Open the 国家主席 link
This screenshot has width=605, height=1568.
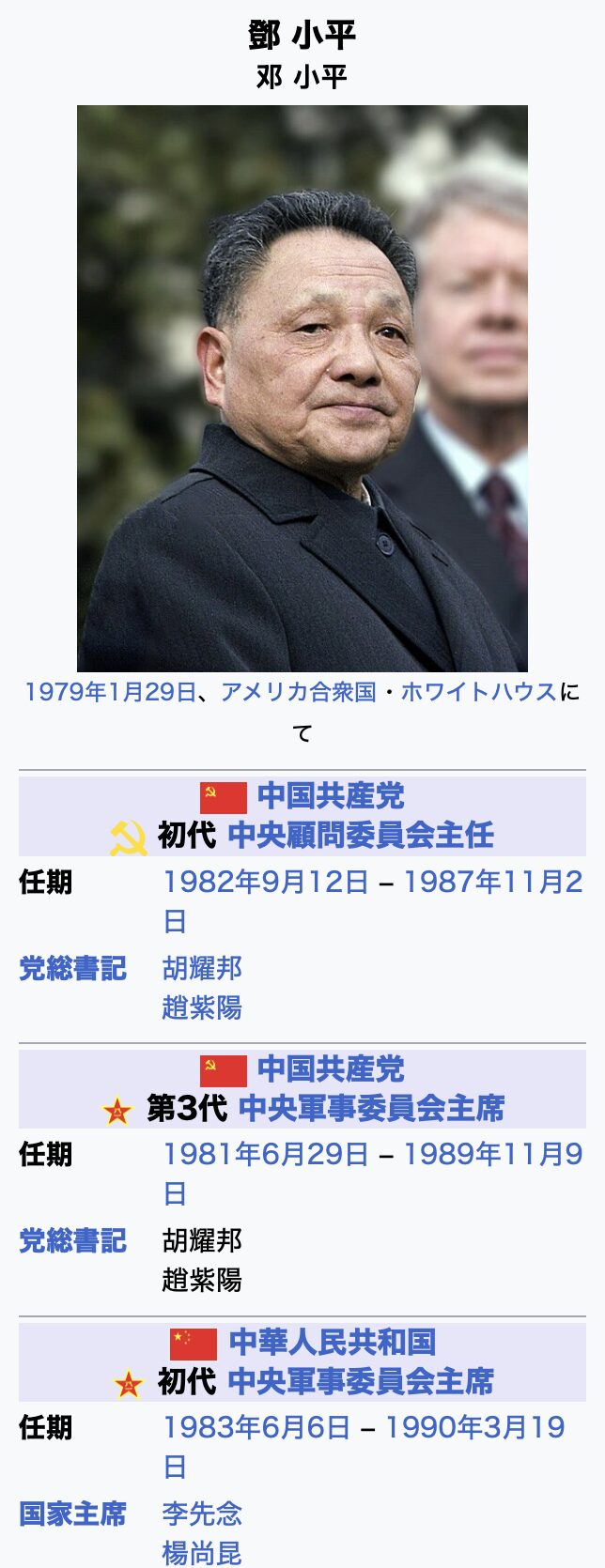click(x=72, y=1514)
